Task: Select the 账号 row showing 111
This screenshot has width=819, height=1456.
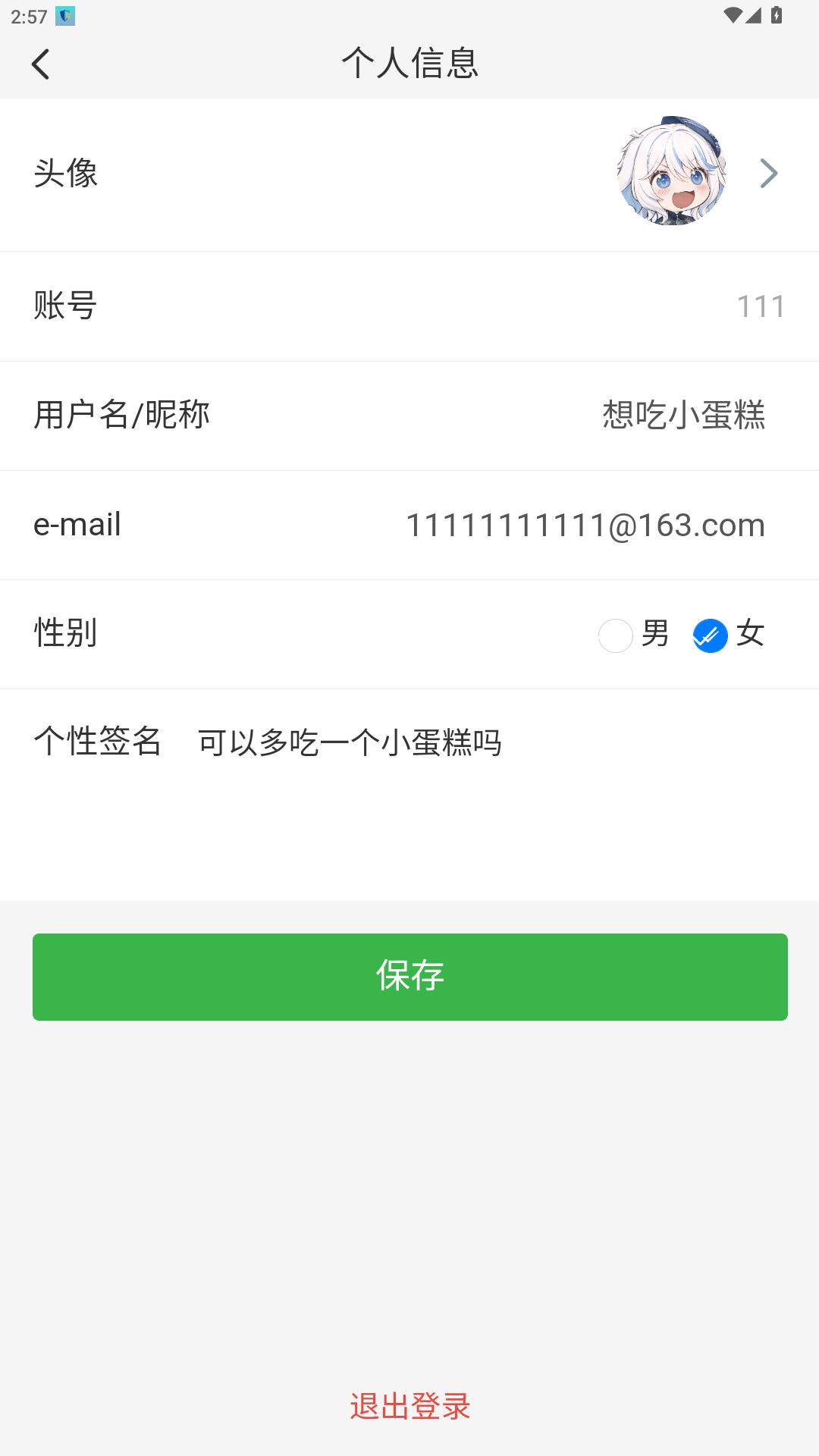Action: 409,306
